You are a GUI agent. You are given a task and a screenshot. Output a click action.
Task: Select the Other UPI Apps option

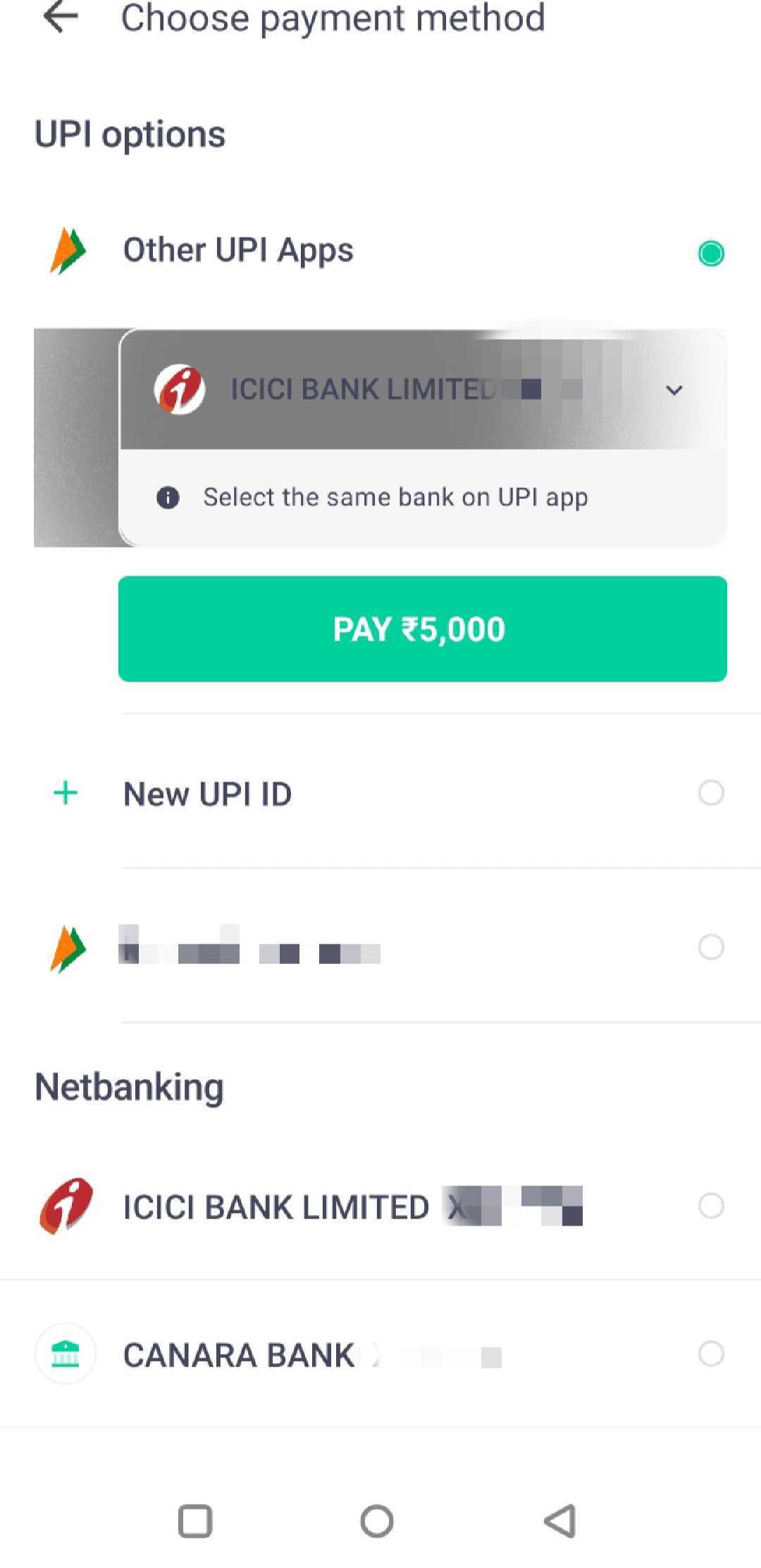click(380, 251)
